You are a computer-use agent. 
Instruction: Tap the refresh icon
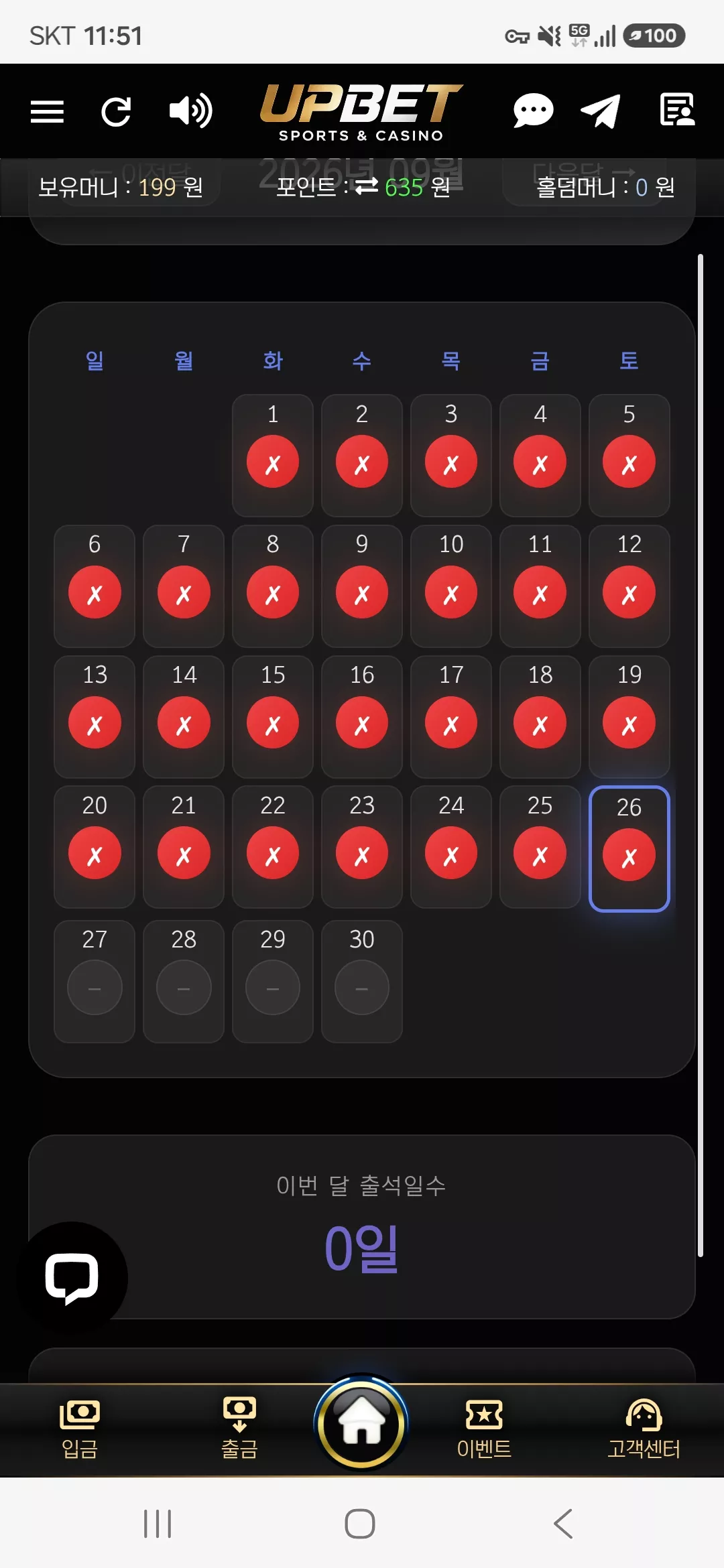[x=117, y=111]
